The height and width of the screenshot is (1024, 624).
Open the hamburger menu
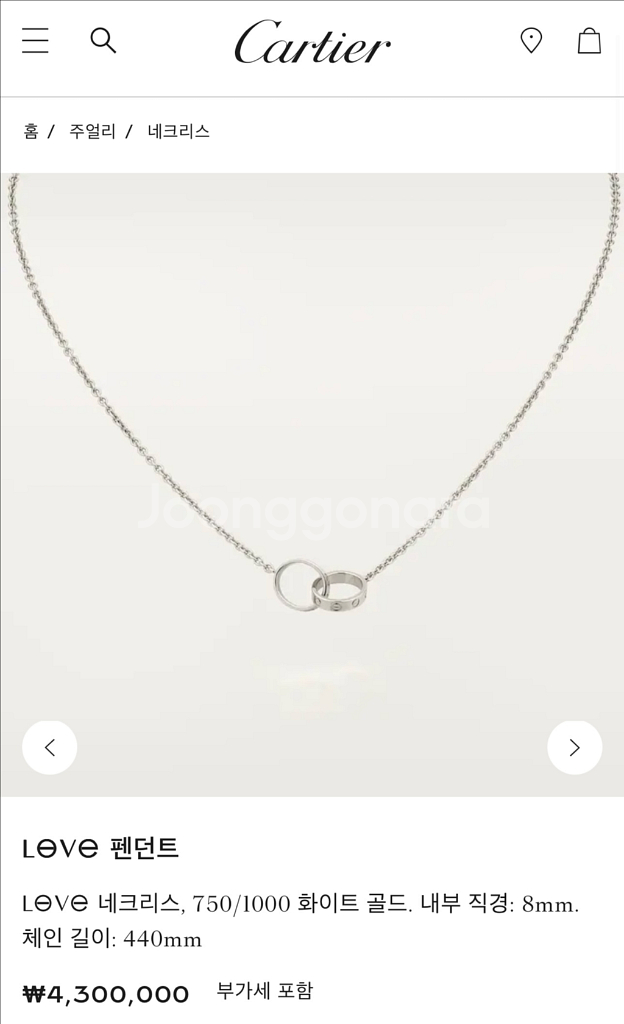point(35,41)
